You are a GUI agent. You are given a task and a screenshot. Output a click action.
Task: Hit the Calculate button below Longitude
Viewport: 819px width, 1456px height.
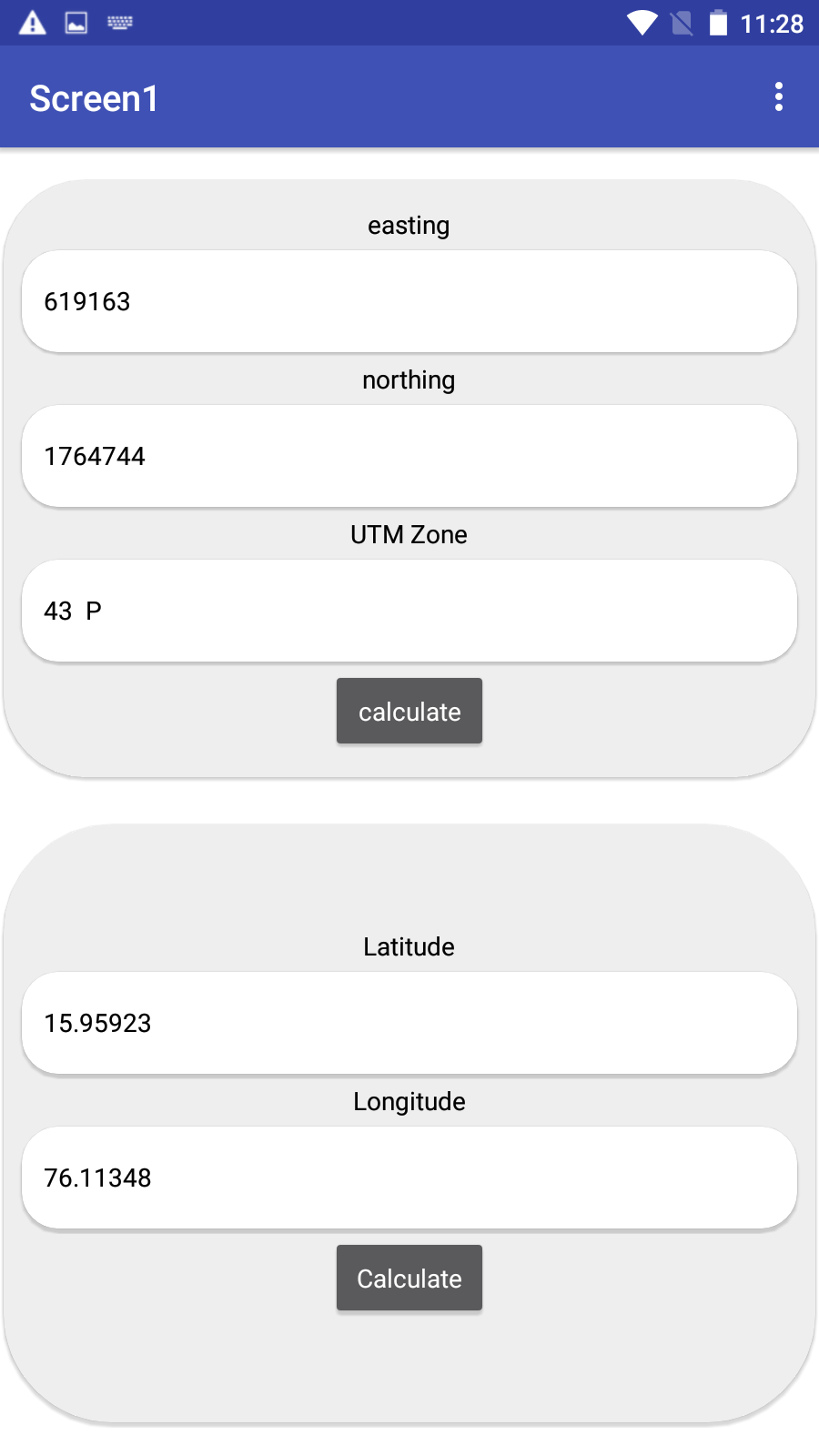[x=409, y=1278]
